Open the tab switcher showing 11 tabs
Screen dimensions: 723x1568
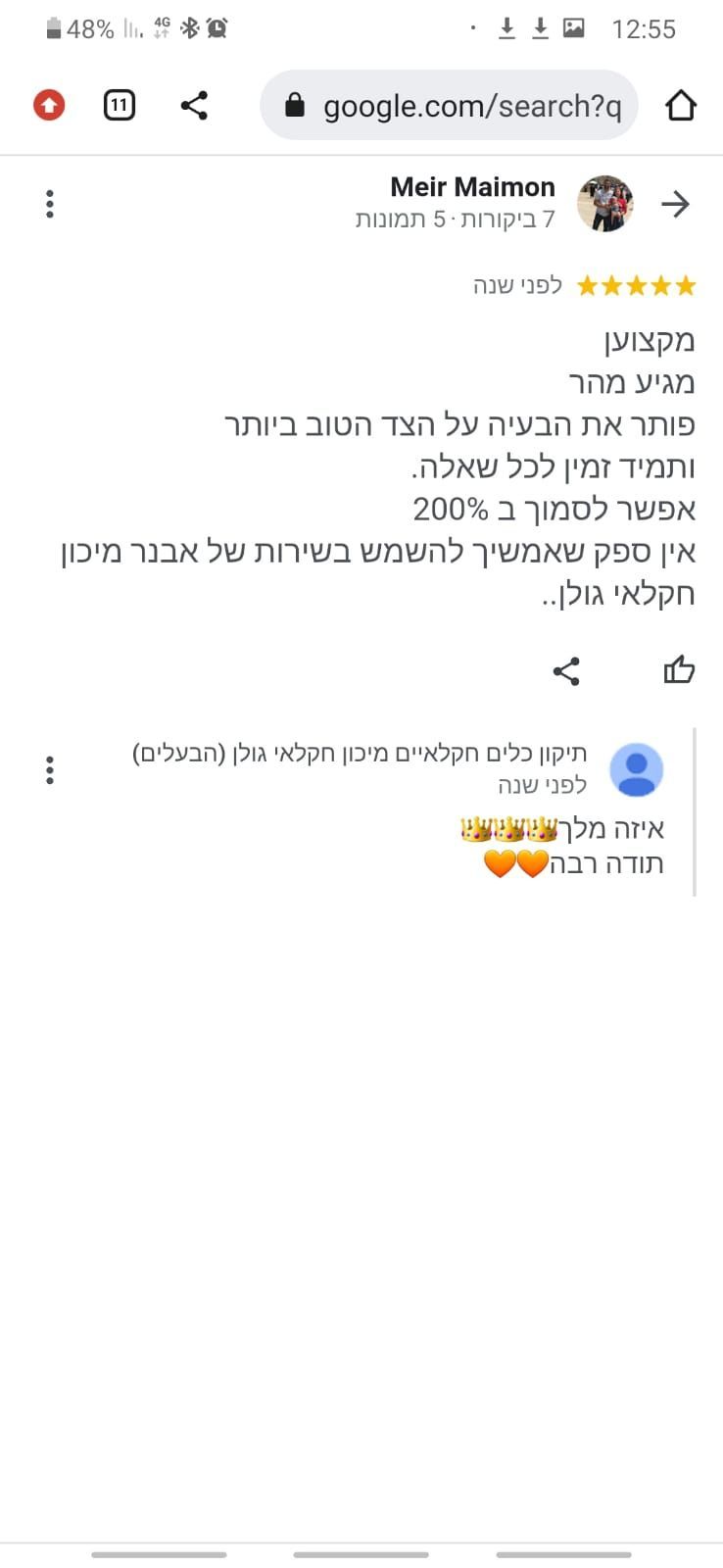tap(120, 105)
